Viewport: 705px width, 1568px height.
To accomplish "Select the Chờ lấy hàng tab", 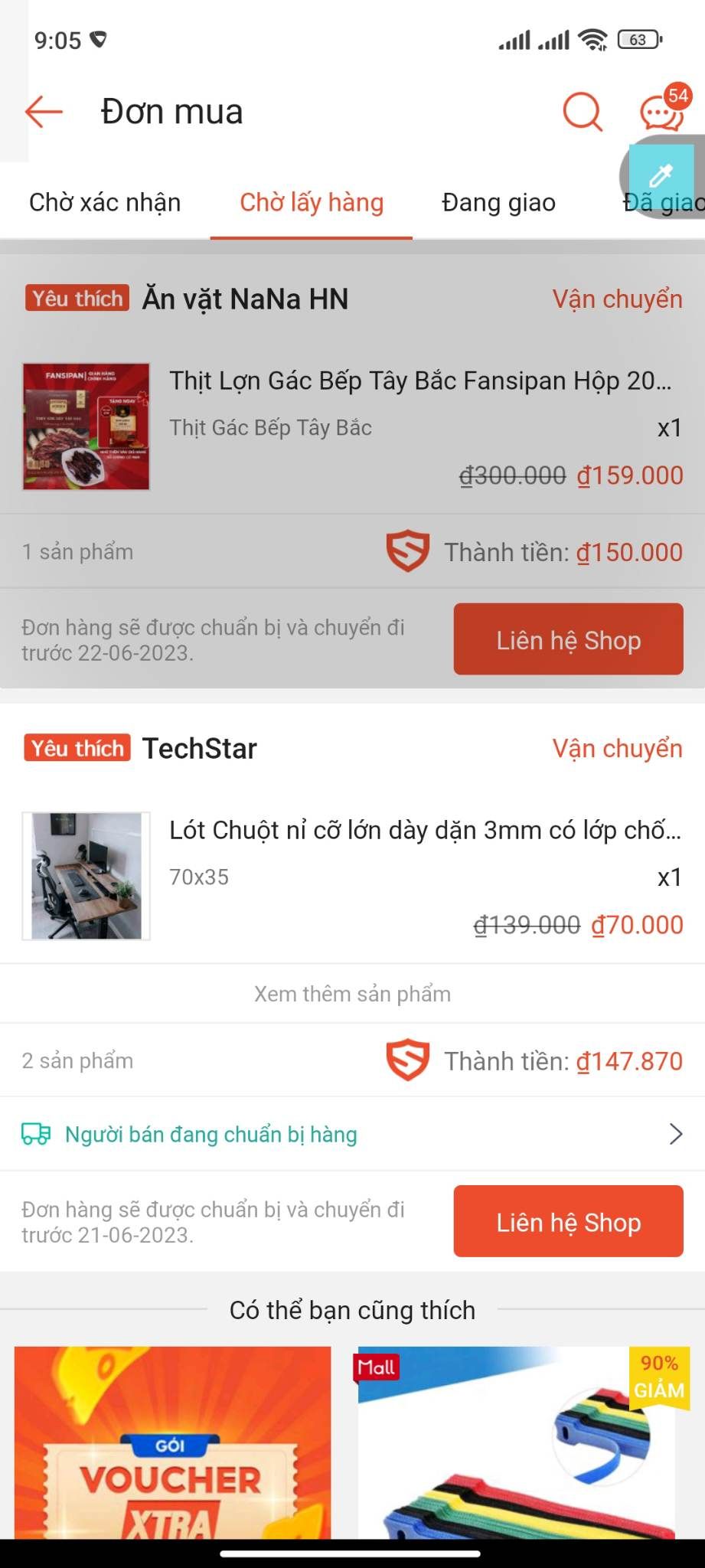I will pyautogui.click(x=312, y=203).
